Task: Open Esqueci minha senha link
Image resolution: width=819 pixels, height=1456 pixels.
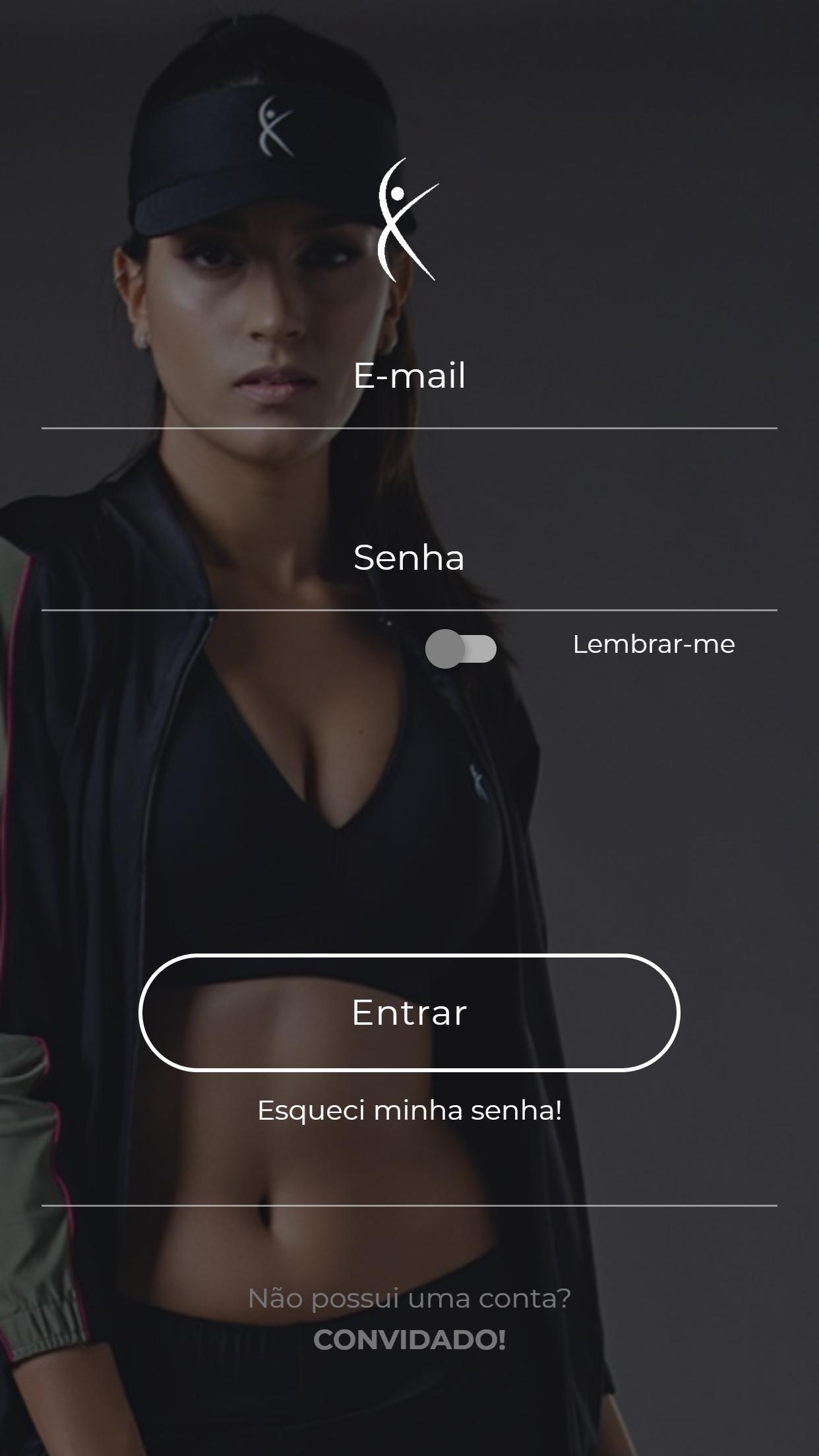Action: [409, 1110]
